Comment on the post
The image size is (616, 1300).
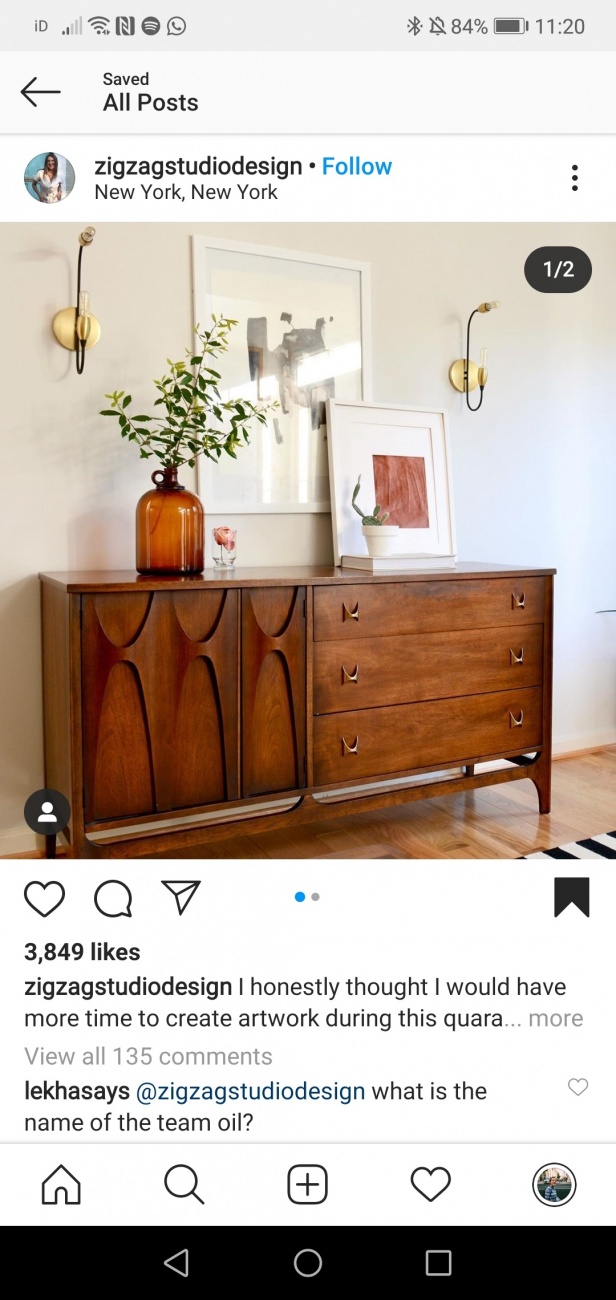point(113,898)
